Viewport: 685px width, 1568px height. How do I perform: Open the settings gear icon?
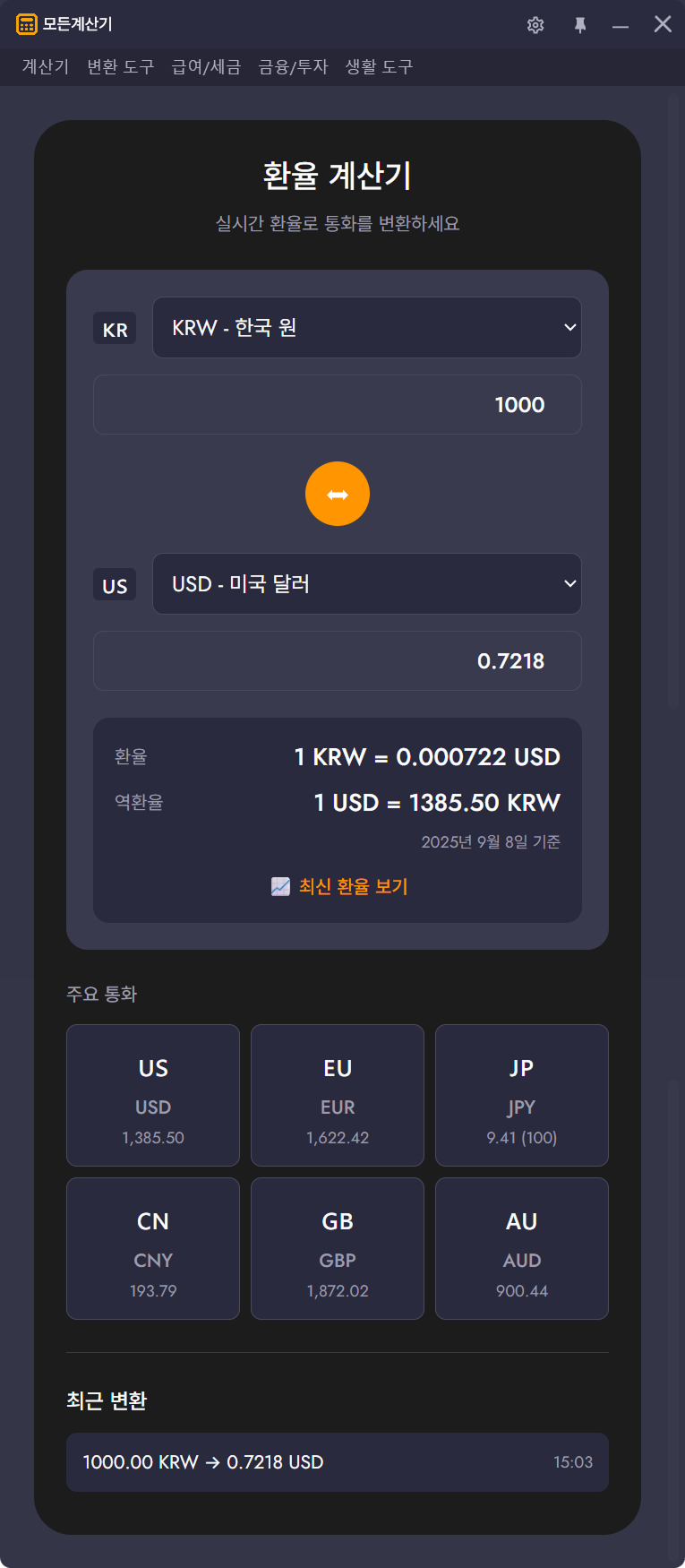tap(535, 25)
